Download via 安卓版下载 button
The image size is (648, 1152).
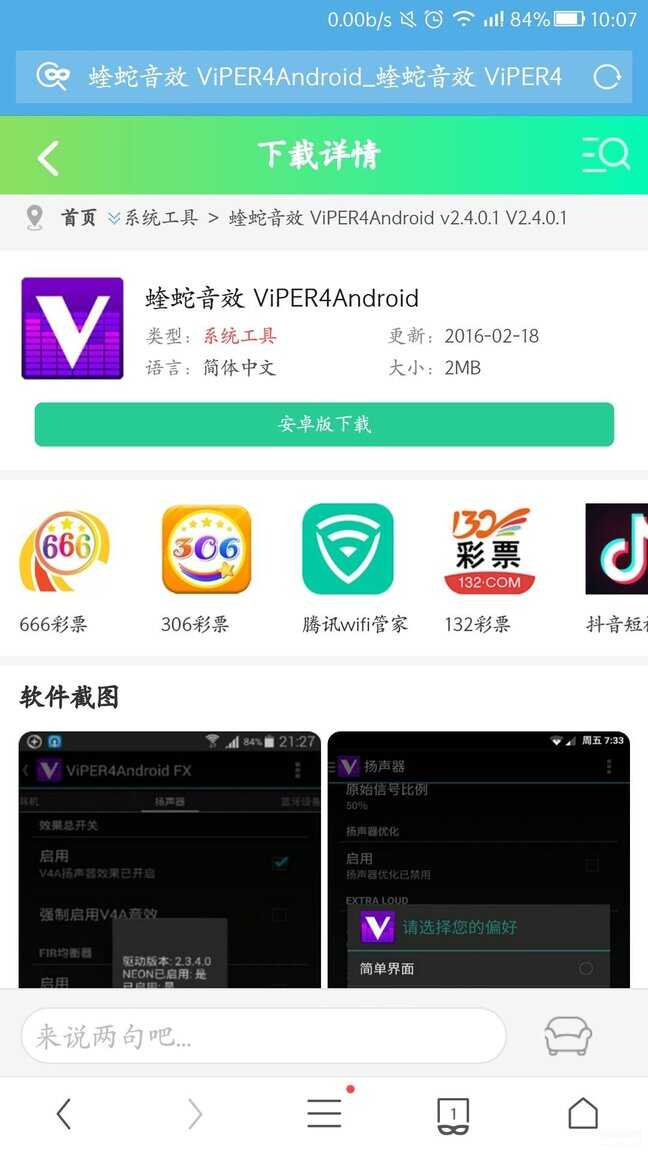324,424
